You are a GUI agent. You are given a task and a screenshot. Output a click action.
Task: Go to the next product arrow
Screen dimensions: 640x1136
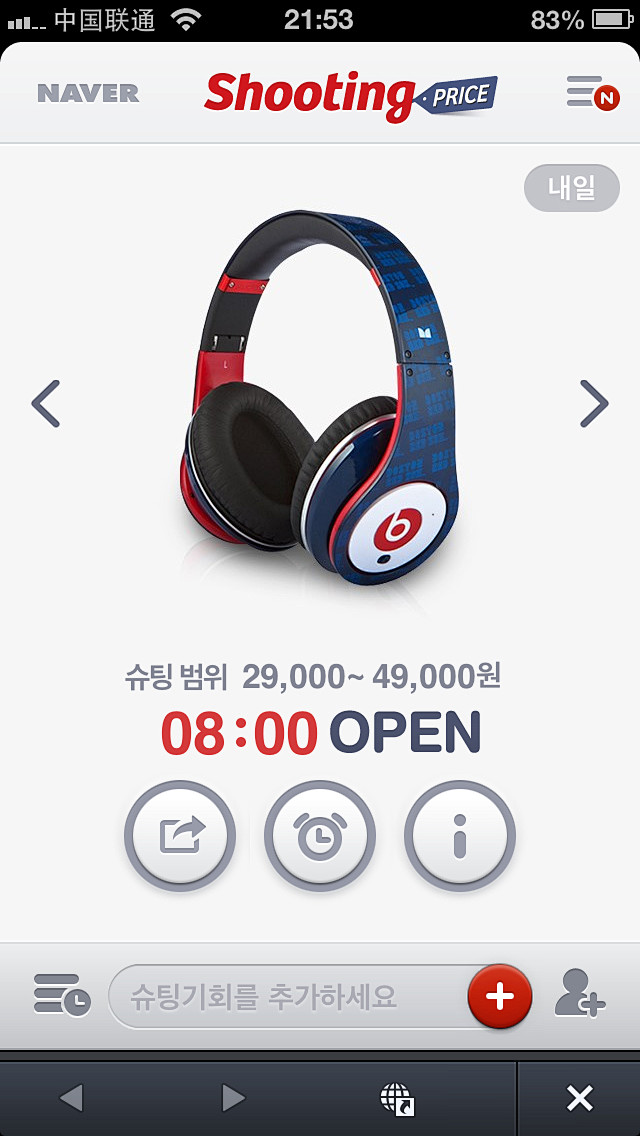pyautogui.click(x=594, y=404)
